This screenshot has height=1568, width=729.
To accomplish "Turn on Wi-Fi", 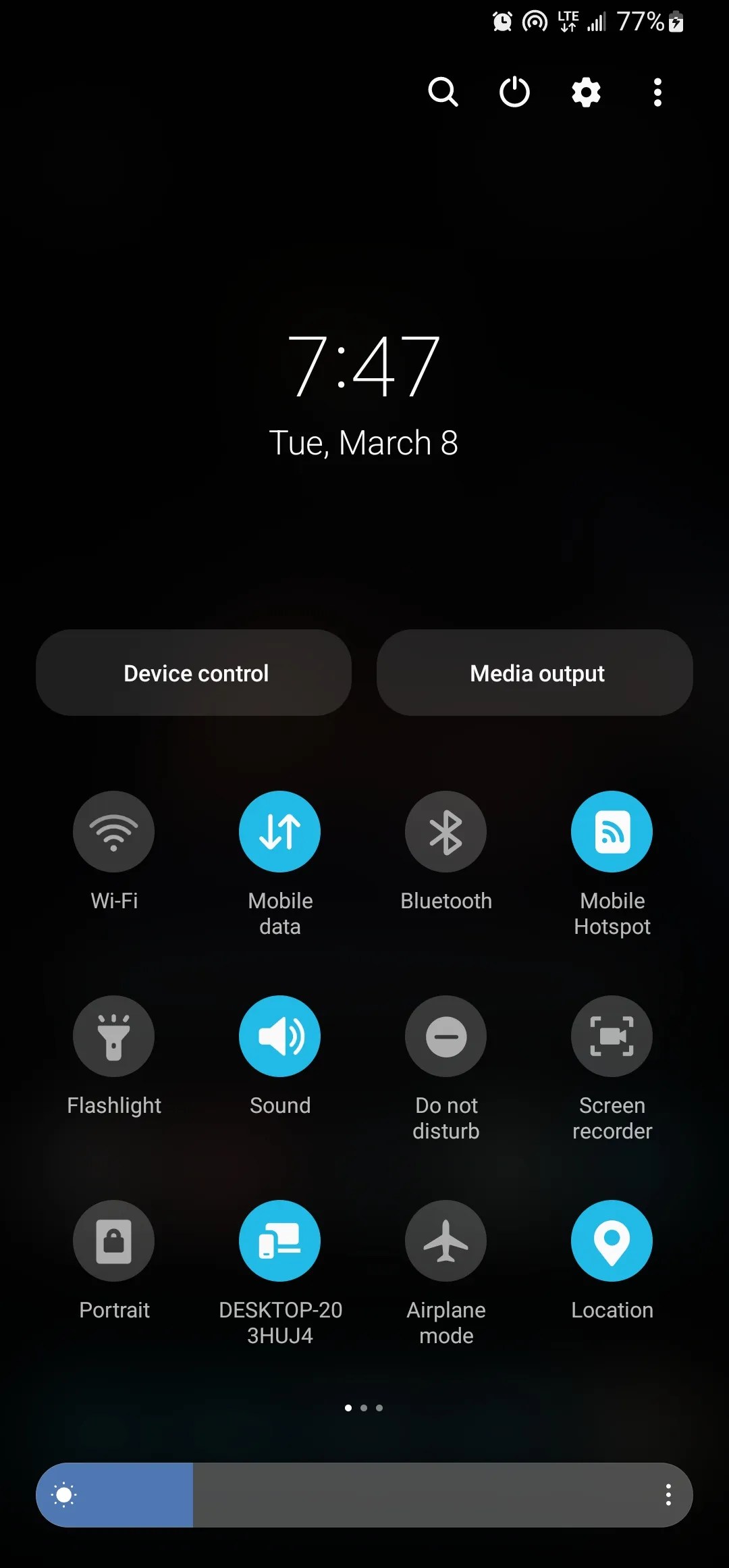I will coord(113,831).
